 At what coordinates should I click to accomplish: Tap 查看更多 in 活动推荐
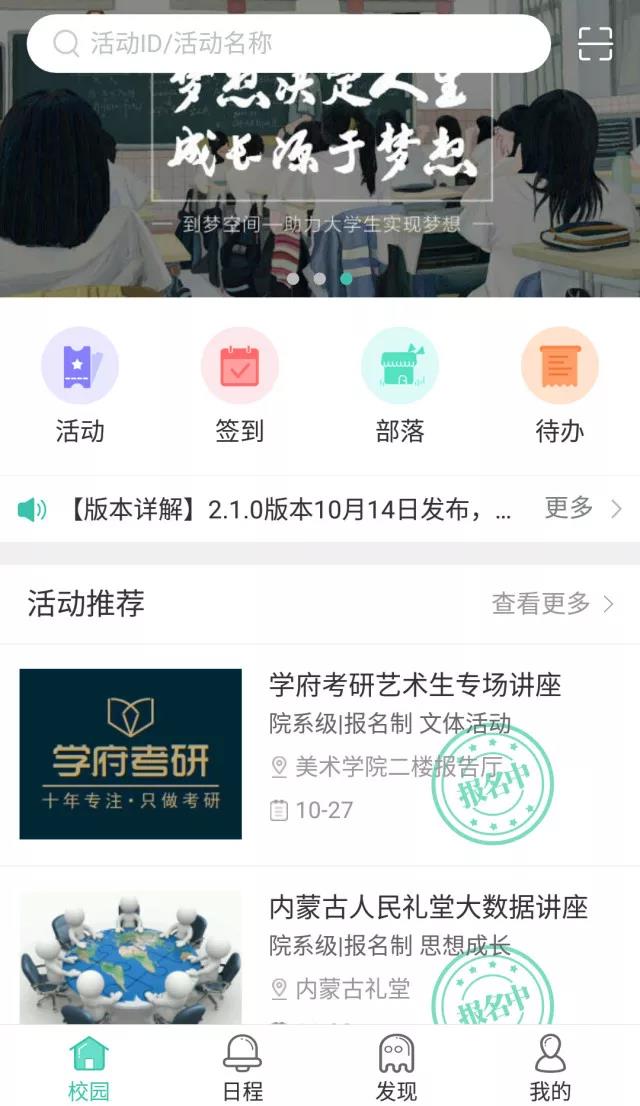[x=552, y=604]
